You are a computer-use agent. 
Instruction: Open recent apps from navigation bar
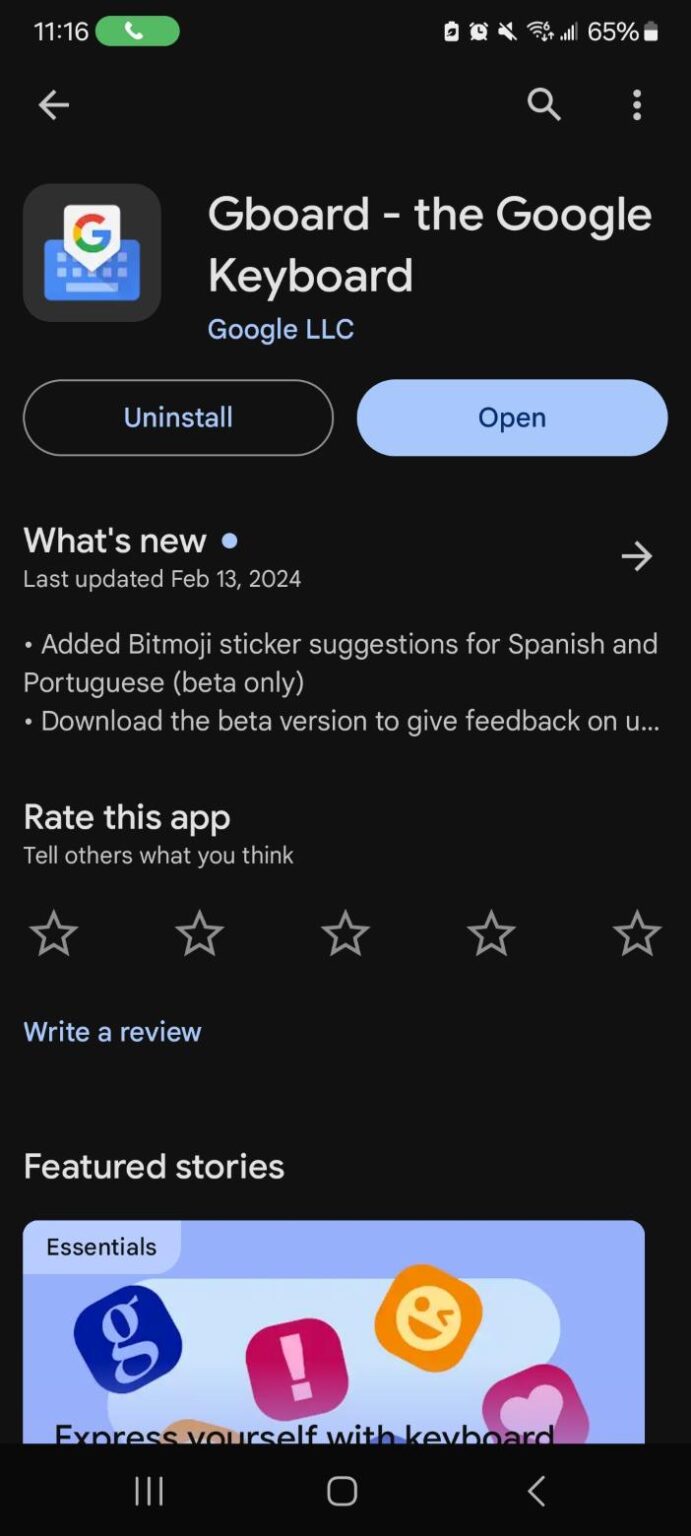click(149, 1491)
